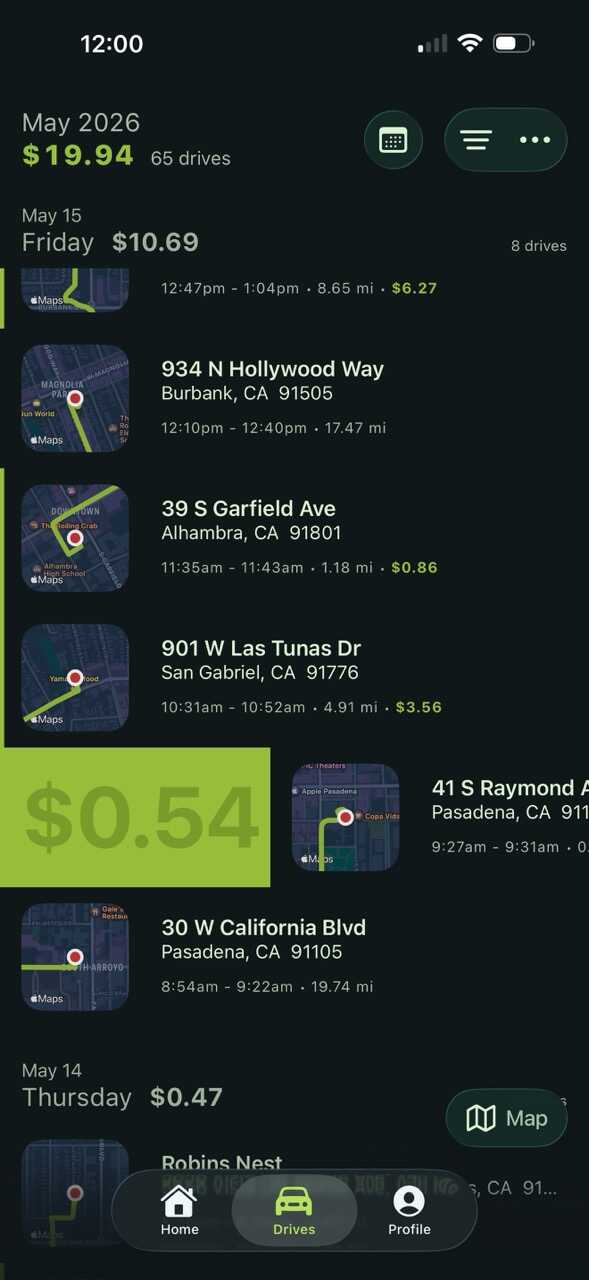The height and width of the screenshot is (1280, 589).
Task: View the 39 S Garfield Ave drive
Action: pyautogui.click(x=294, y=538)
